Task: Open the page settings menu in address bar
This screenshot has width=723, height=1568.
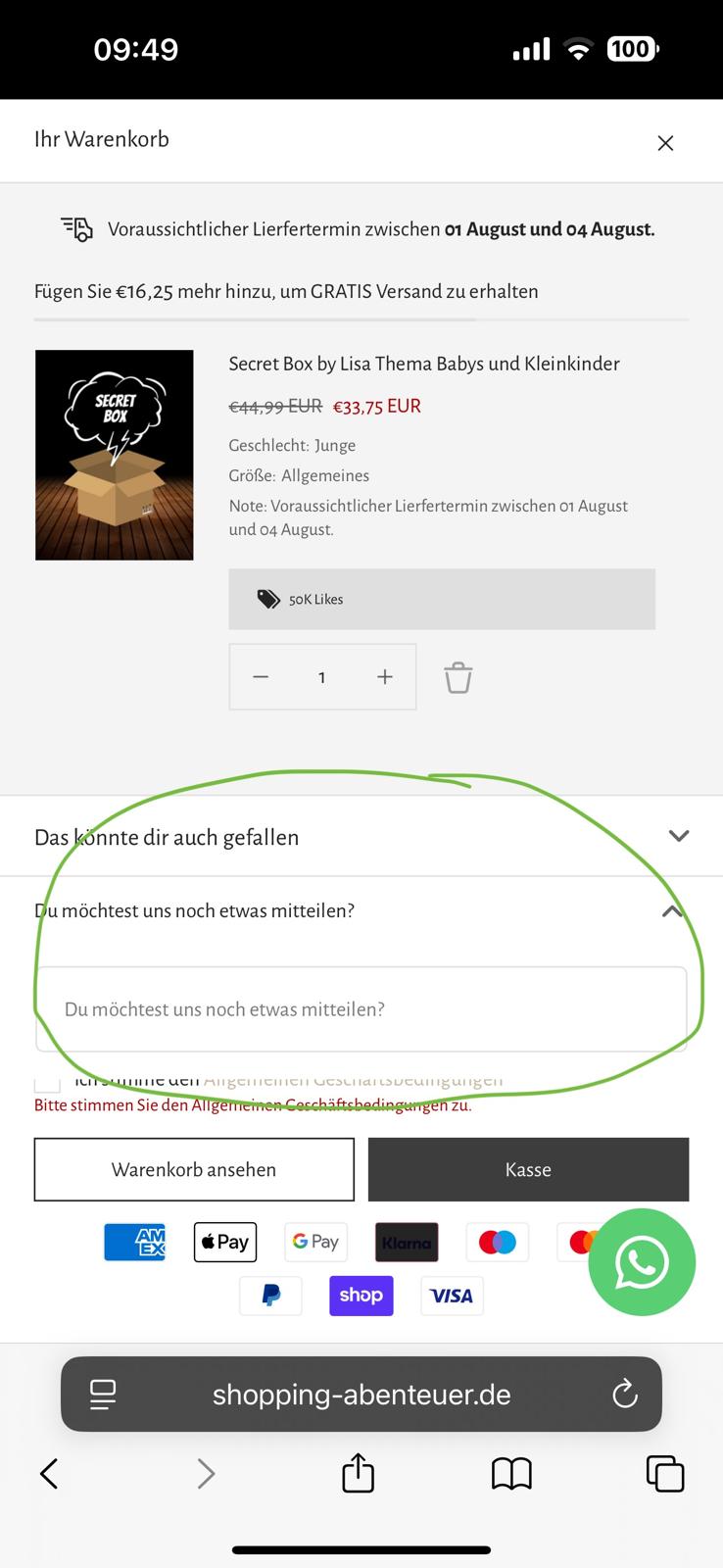Action: click(103, 1394)
